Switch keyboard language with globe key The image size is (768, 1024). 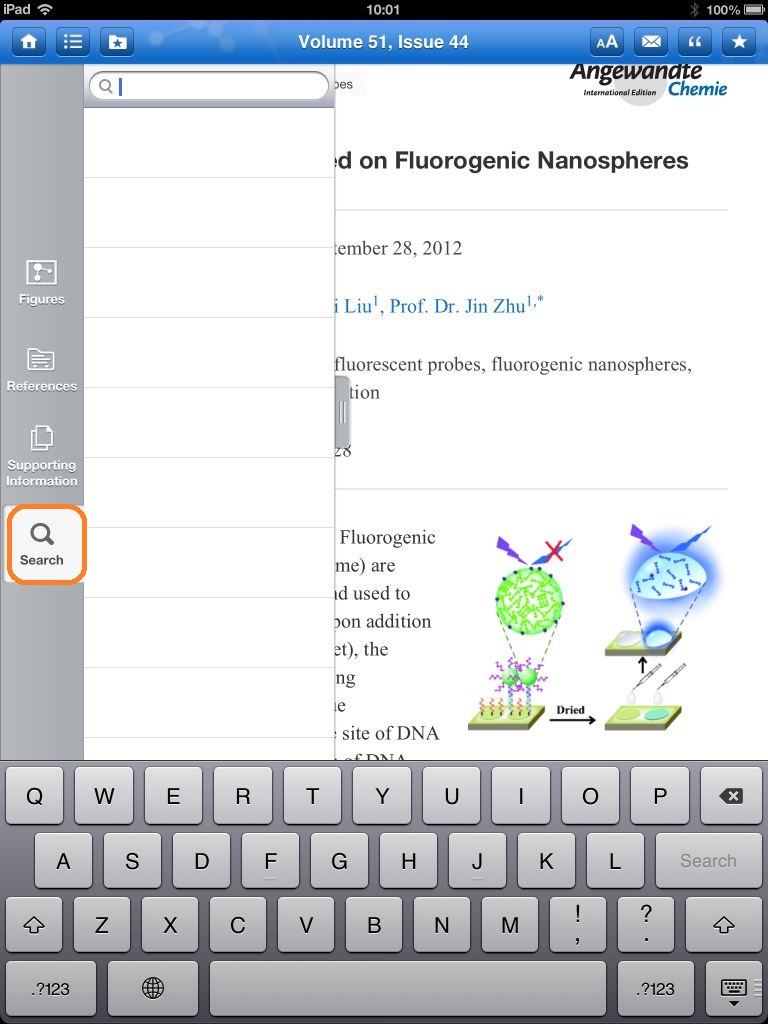coord(153,989)
